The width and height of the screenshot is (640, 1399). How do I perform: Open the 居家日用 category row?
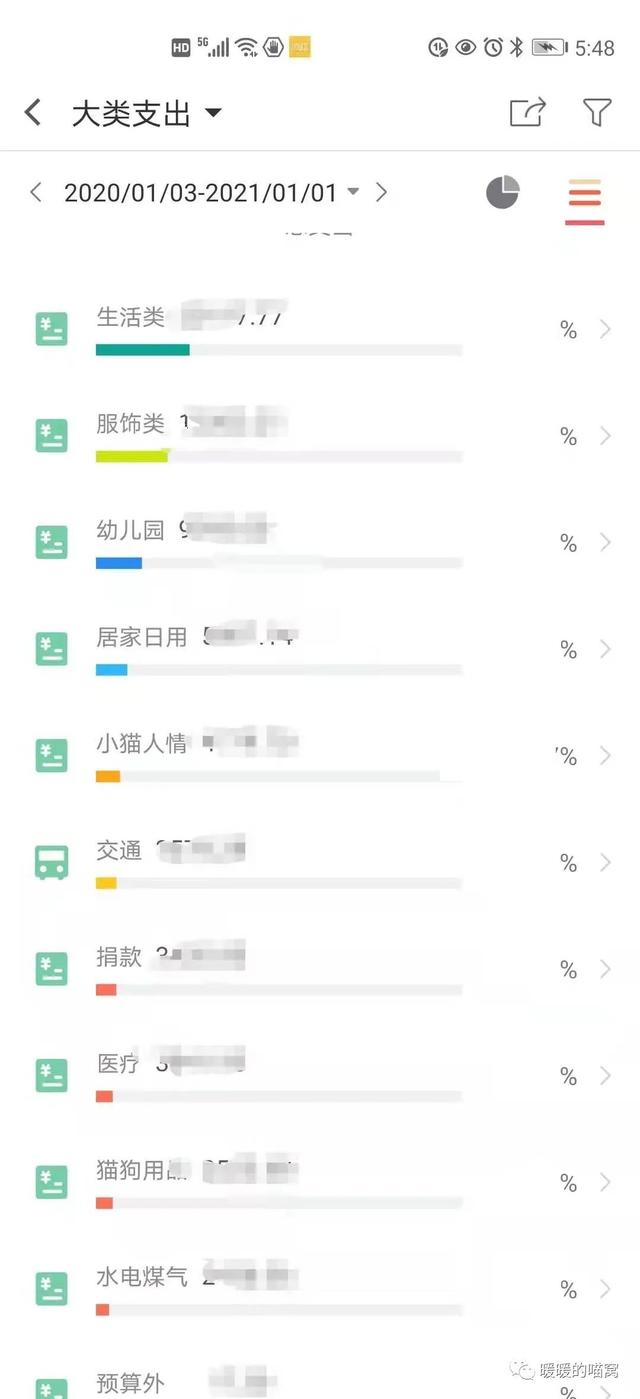pos(320,650)
